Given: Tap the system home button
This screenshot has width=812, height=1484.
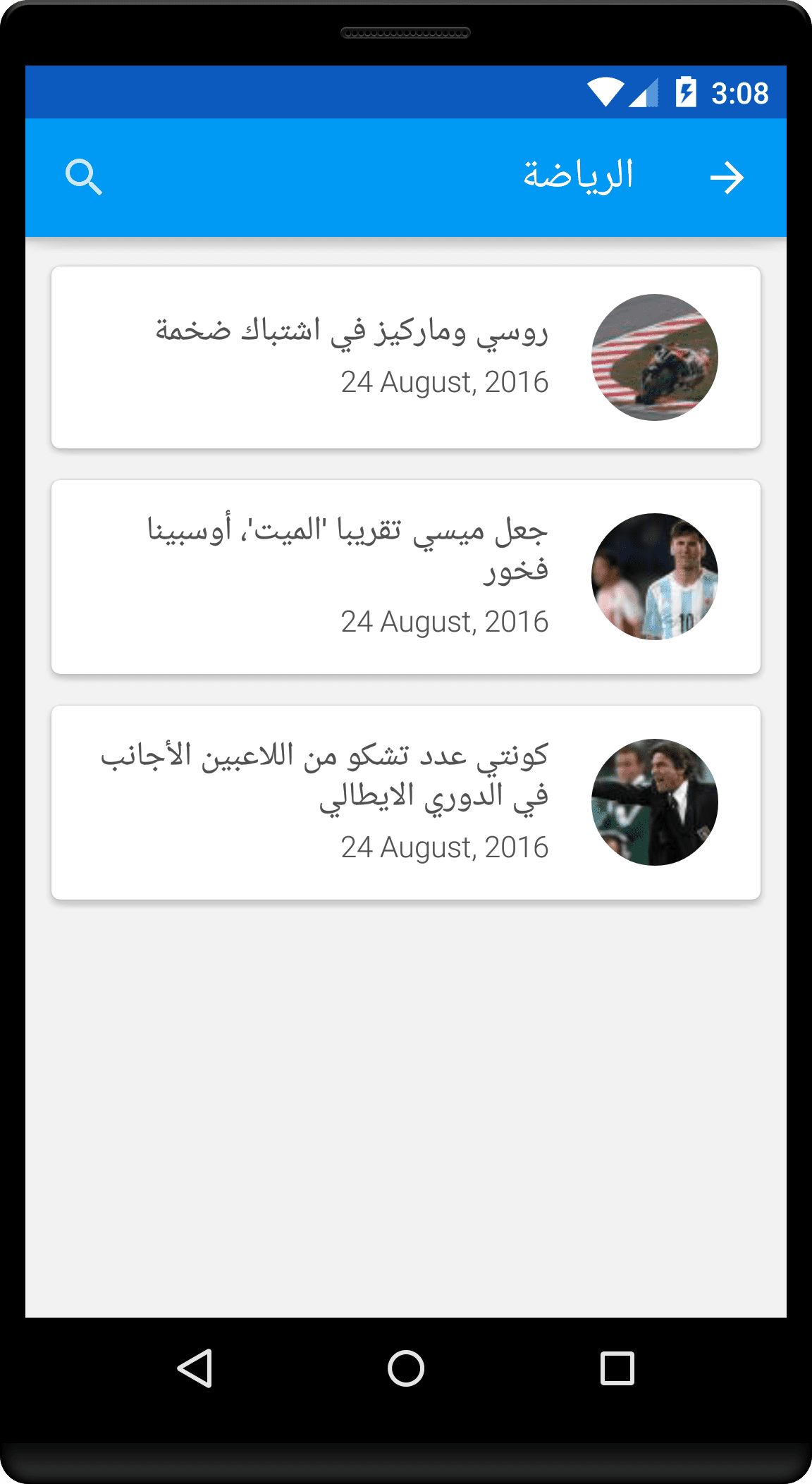Looking at the screenshot, I should (406, 1368).
